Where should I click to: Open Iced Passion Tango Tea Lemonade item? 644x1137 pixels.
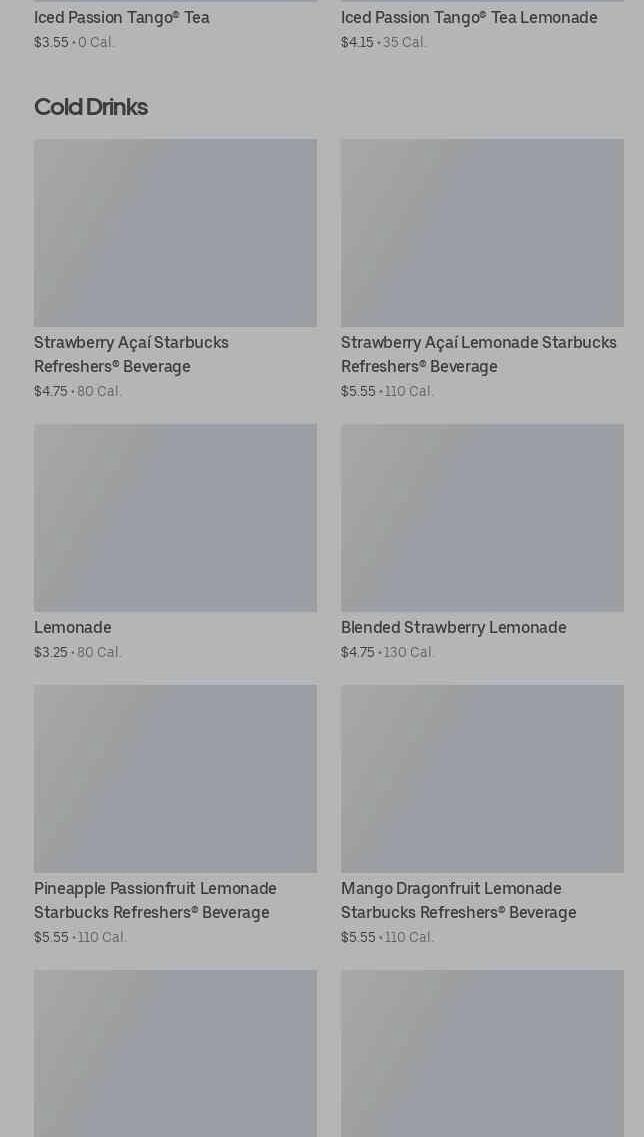click(x=482, y=25)
